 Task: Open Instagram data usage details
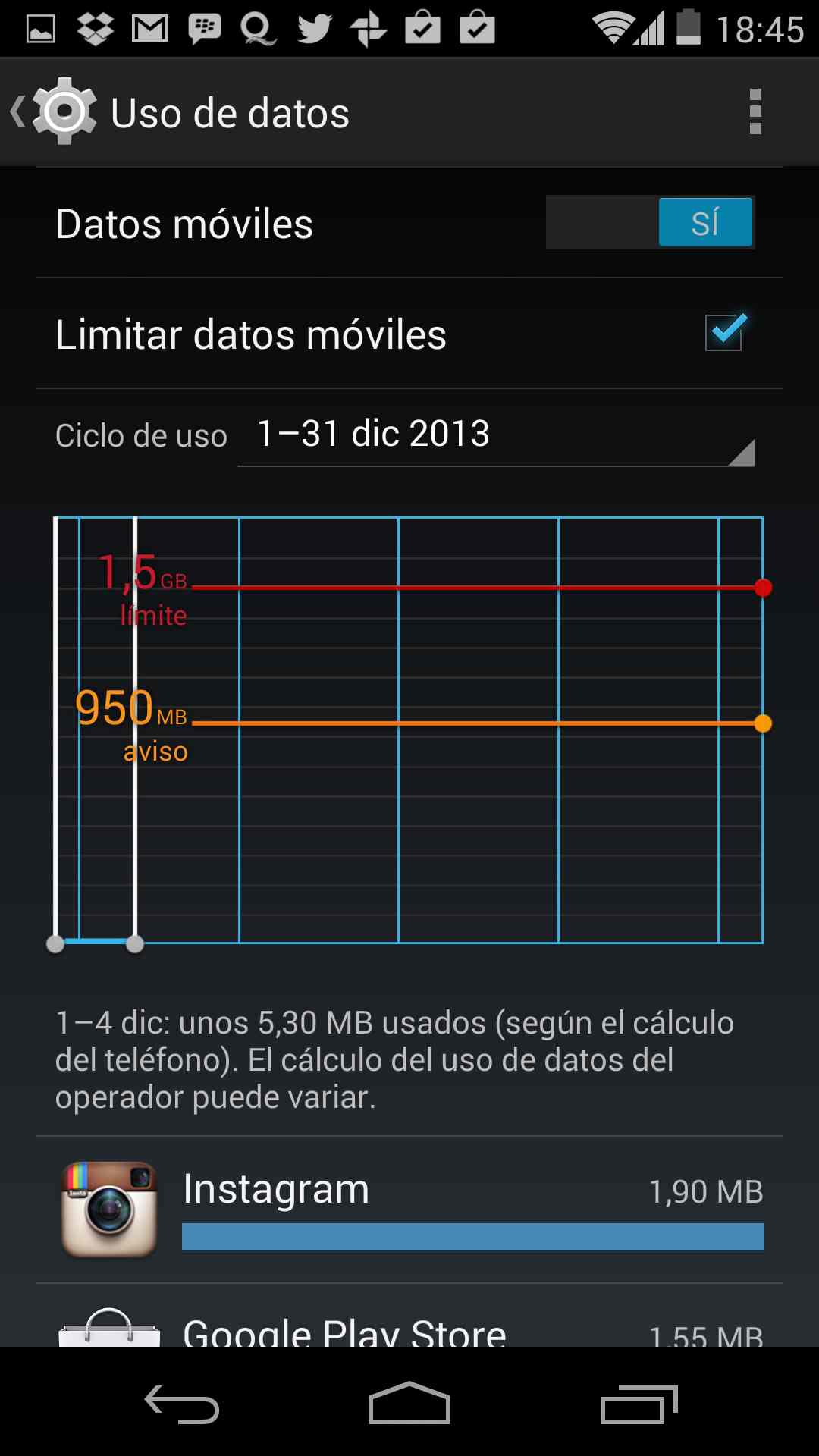[409, 1210]
